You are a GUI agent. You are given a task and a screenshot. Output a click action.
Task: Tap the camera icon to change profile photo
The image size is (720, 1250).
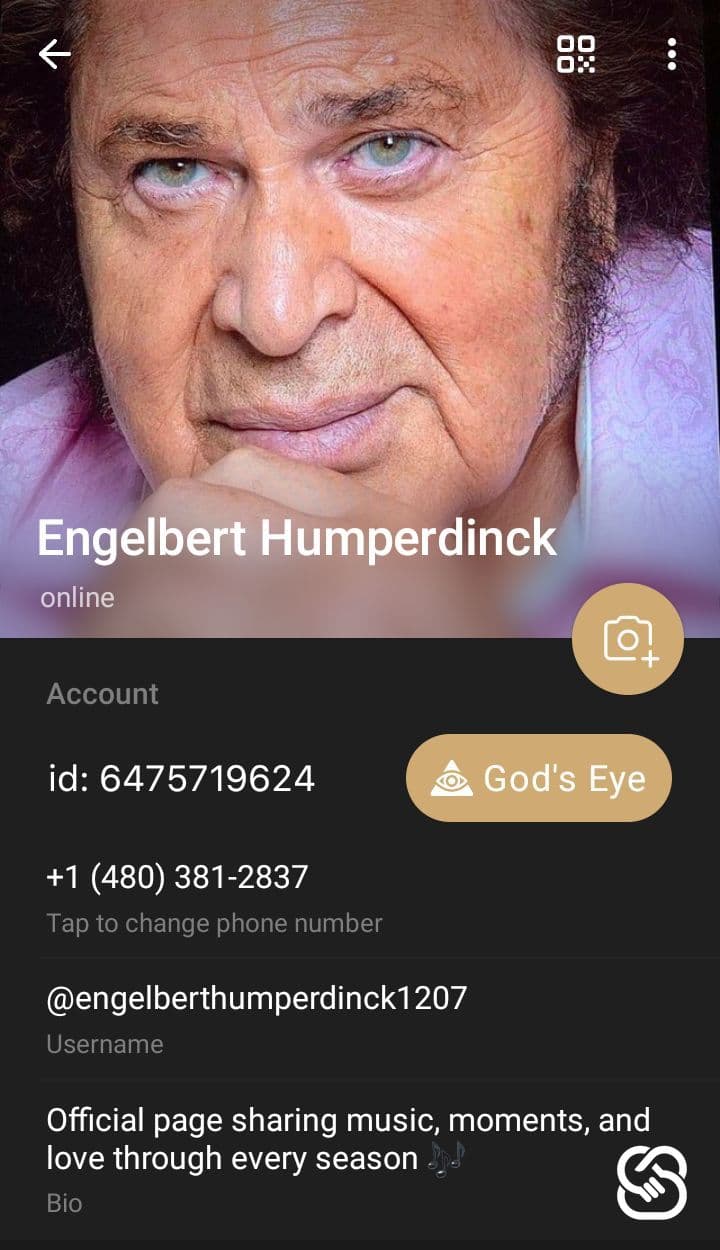pos(626,637)
